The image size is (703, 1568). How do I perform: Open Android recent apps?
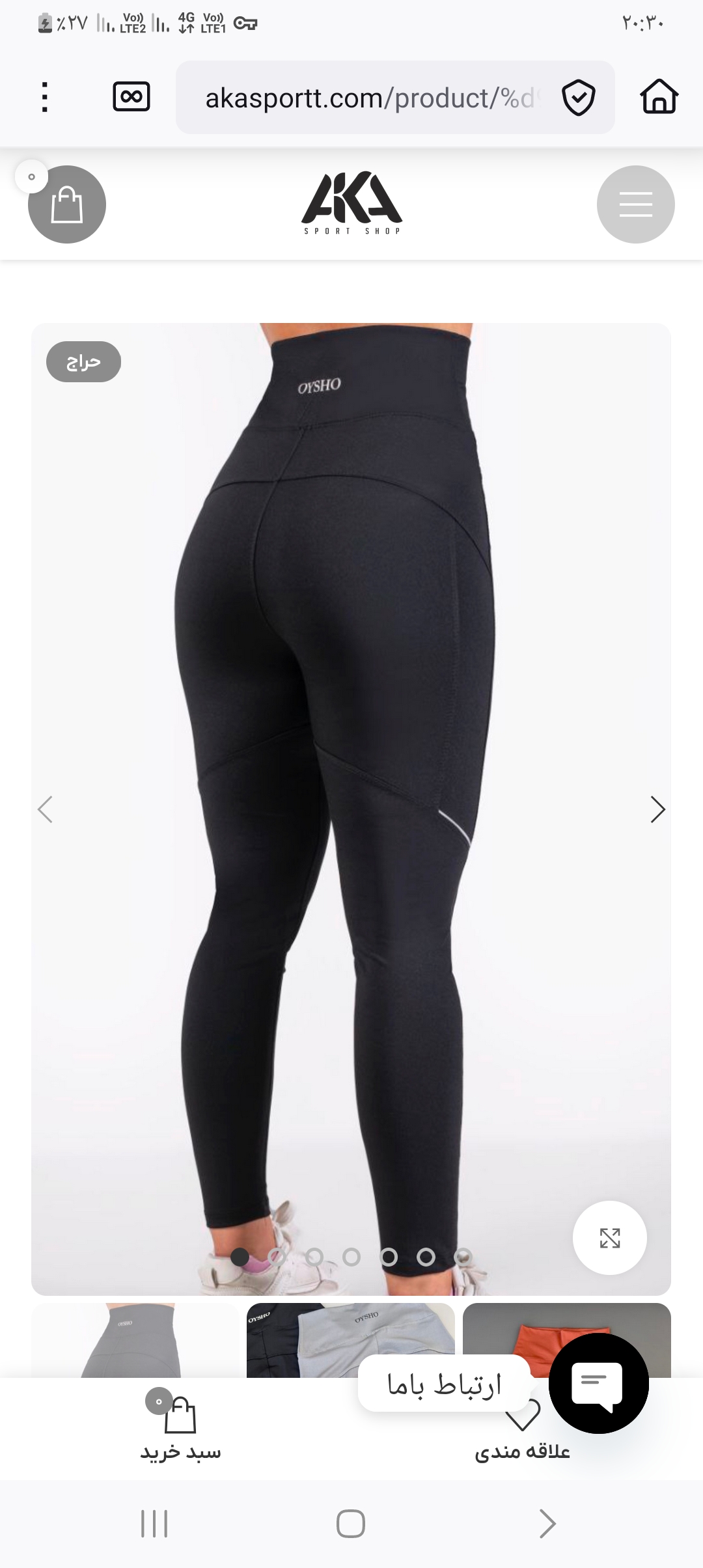pos(154,1524)
